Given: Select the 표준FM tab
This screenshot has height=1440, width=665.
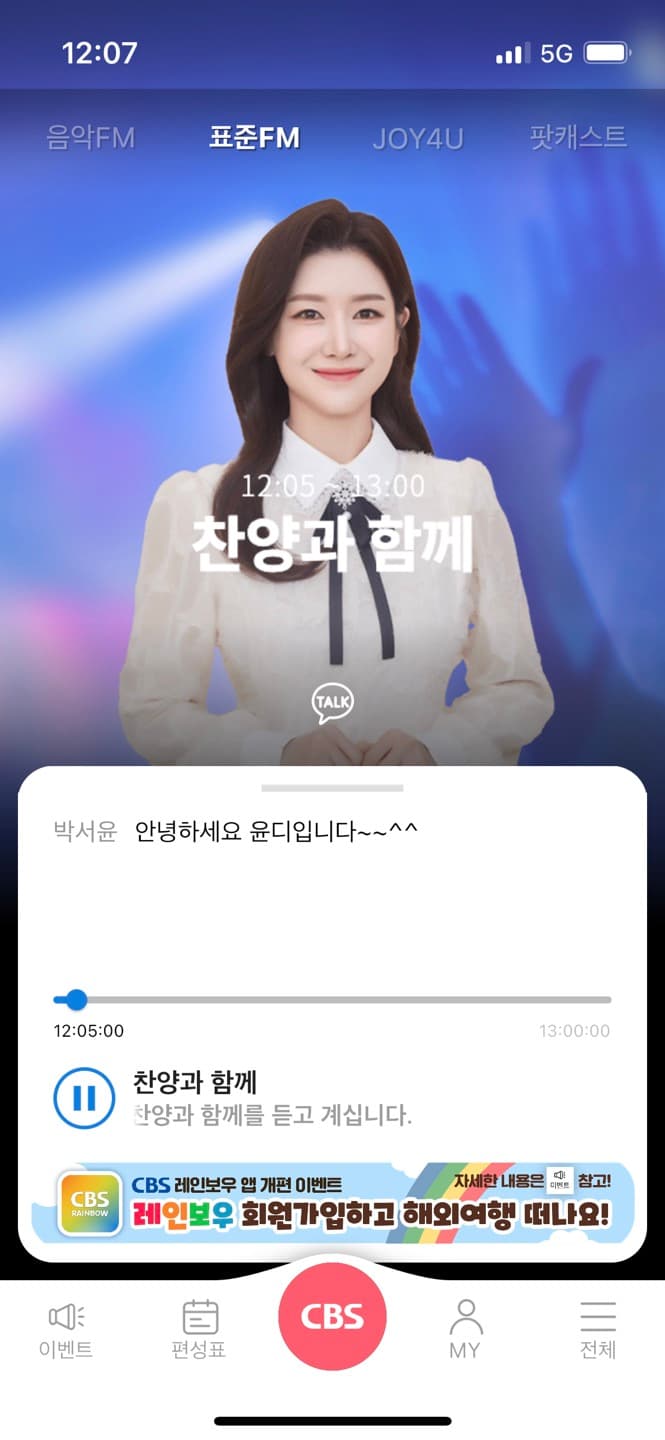Looking at the screenshot, I should point(254,138).
